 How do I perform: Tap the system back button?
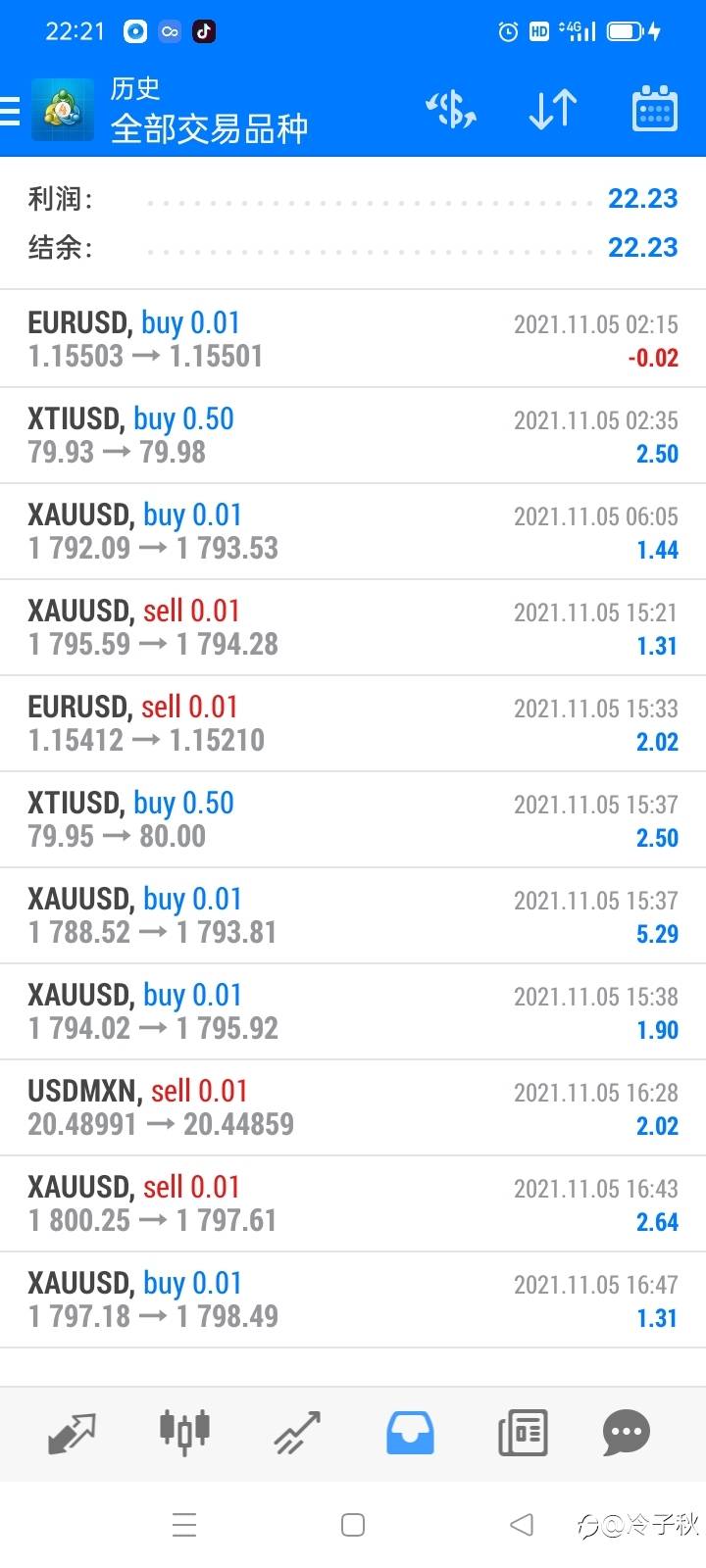point(522,1524)
